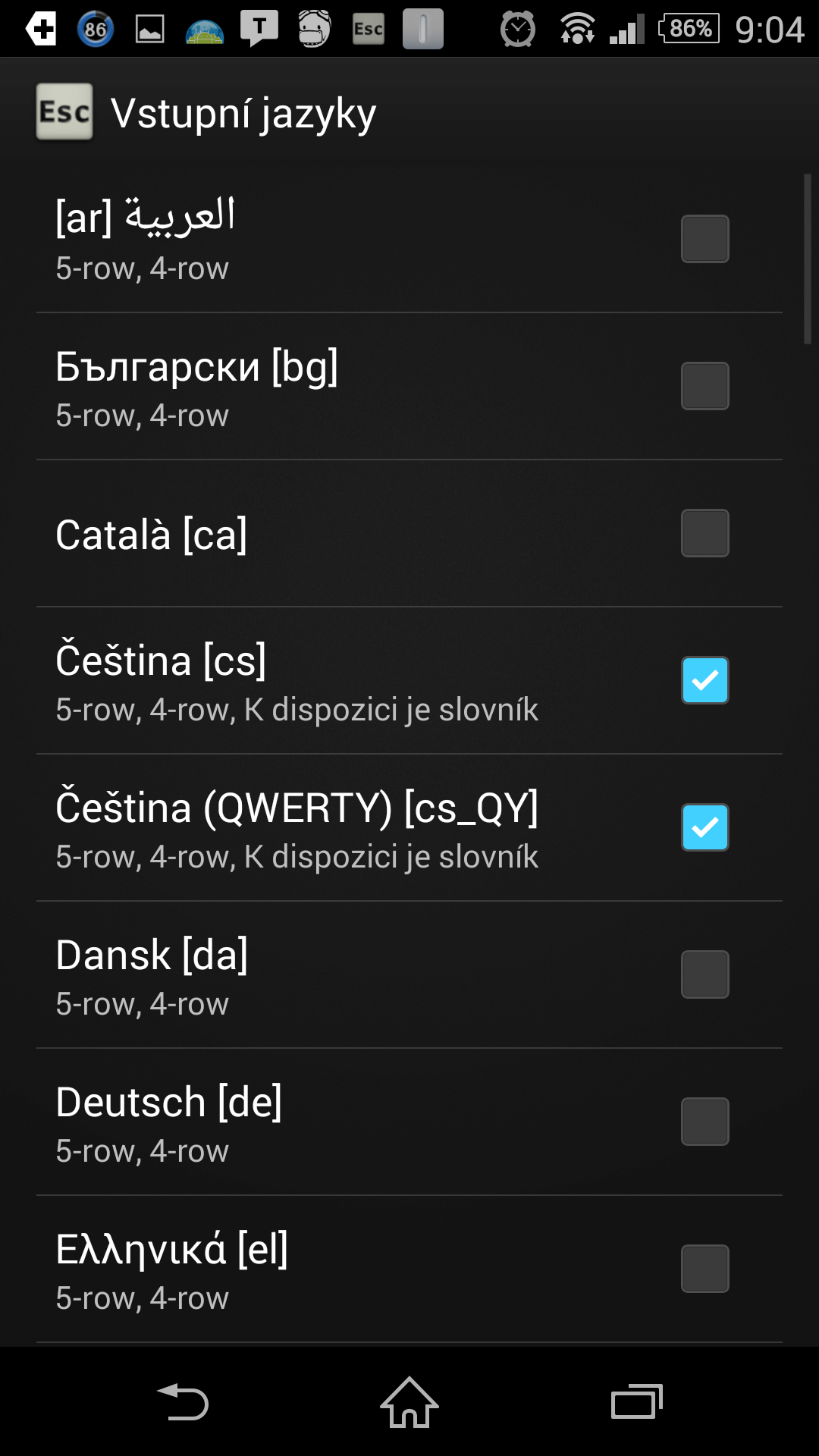819x1456 pixels.
Task: Open recent apps from navigation bar
Action: tap(636, 1401)
